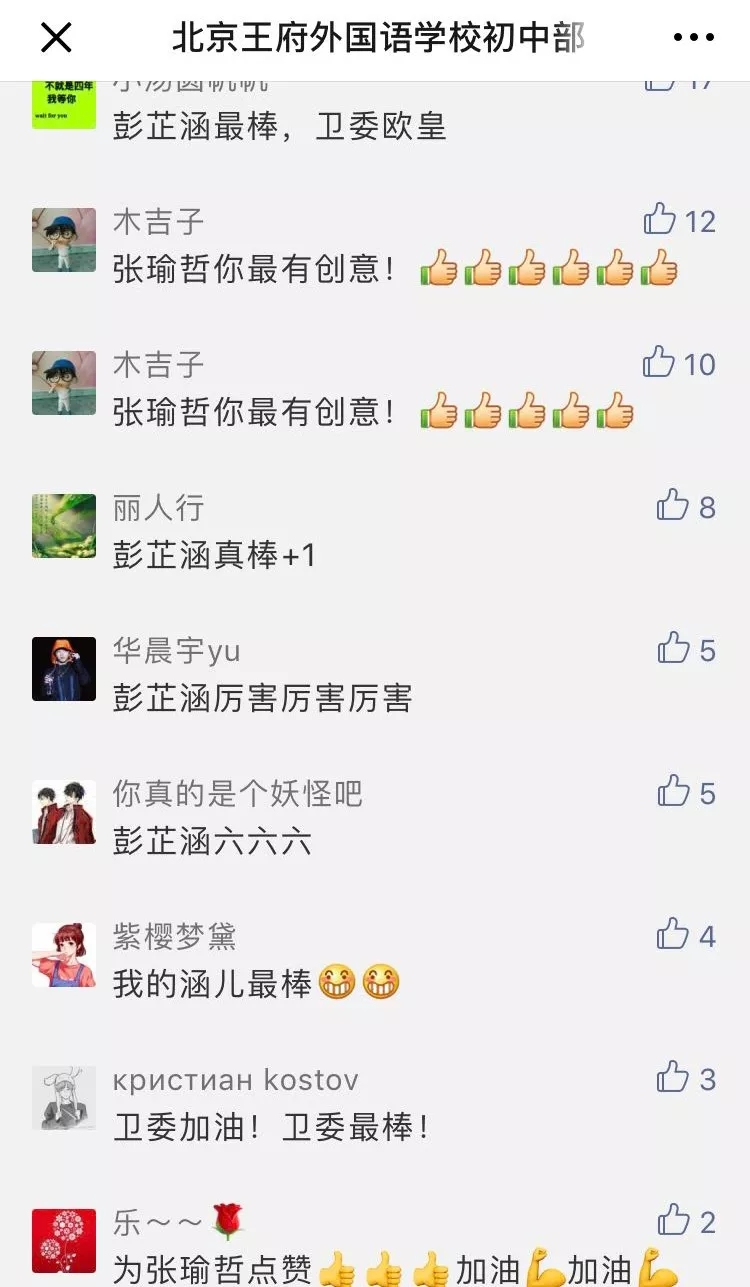Close the page with the X button
Image resolution: width=750 pixels, height=1287 pixels.
click(x=56, y=38)
